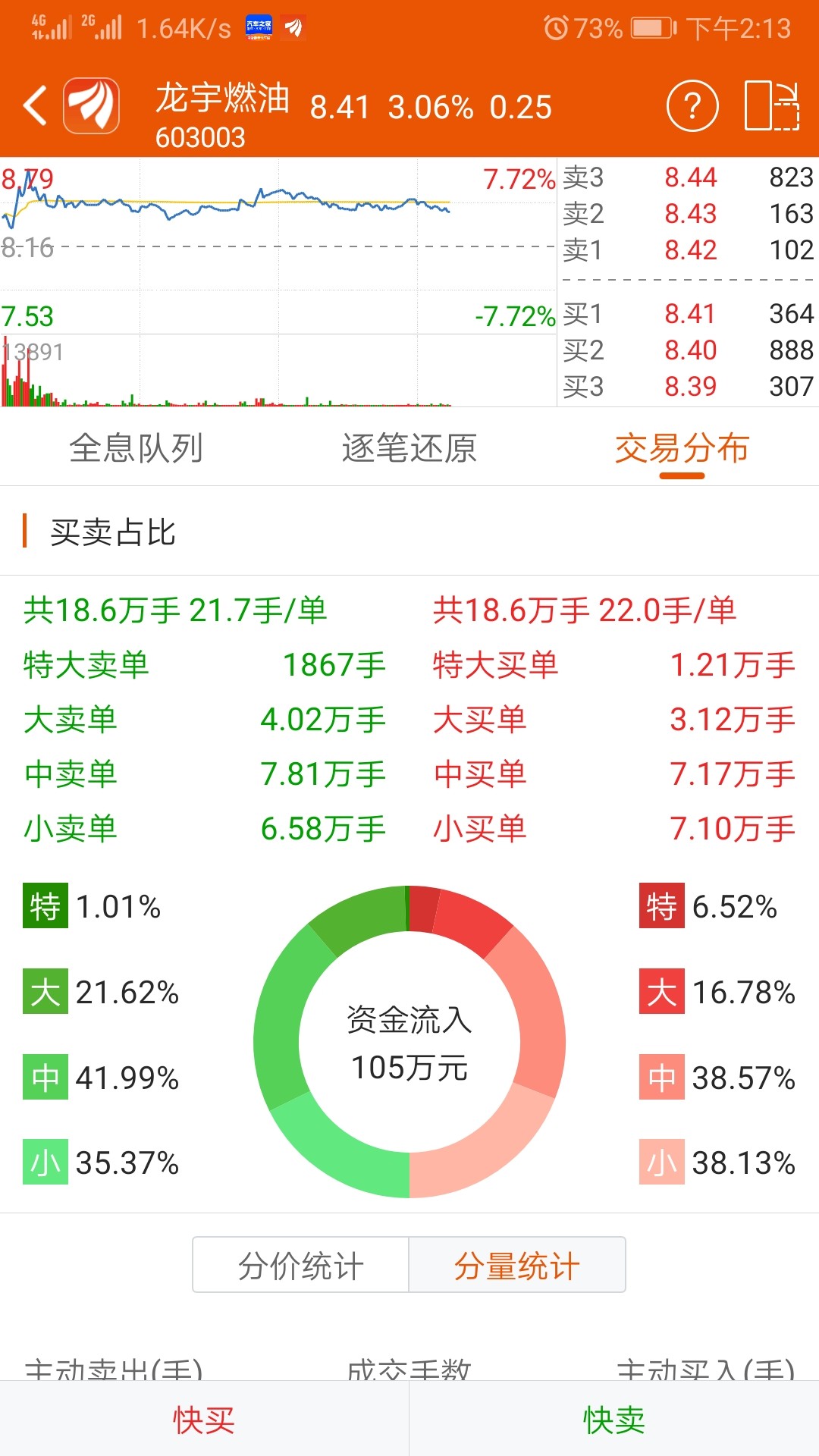819x1456 pixels.
Task: Select the 交易分布 tab
Action: click(x=682, y=447)
